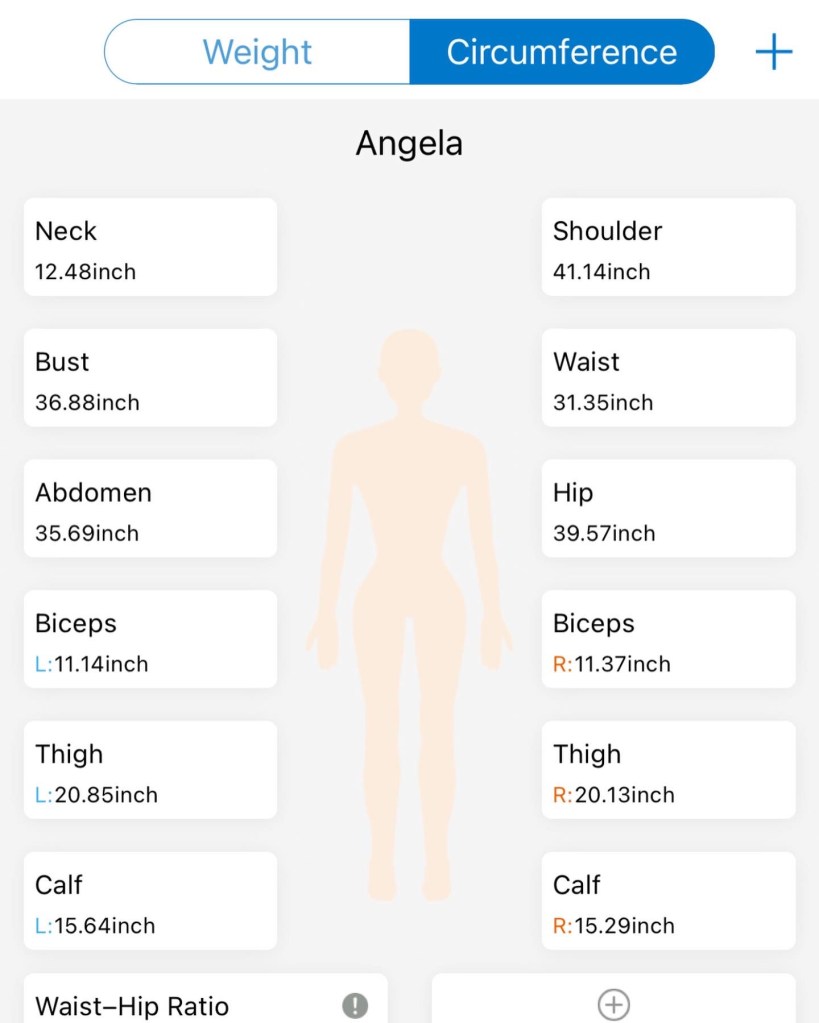The image size is (819, 1023).
Task: Select the Circumference tab
Action: click(x=561, y=52)
